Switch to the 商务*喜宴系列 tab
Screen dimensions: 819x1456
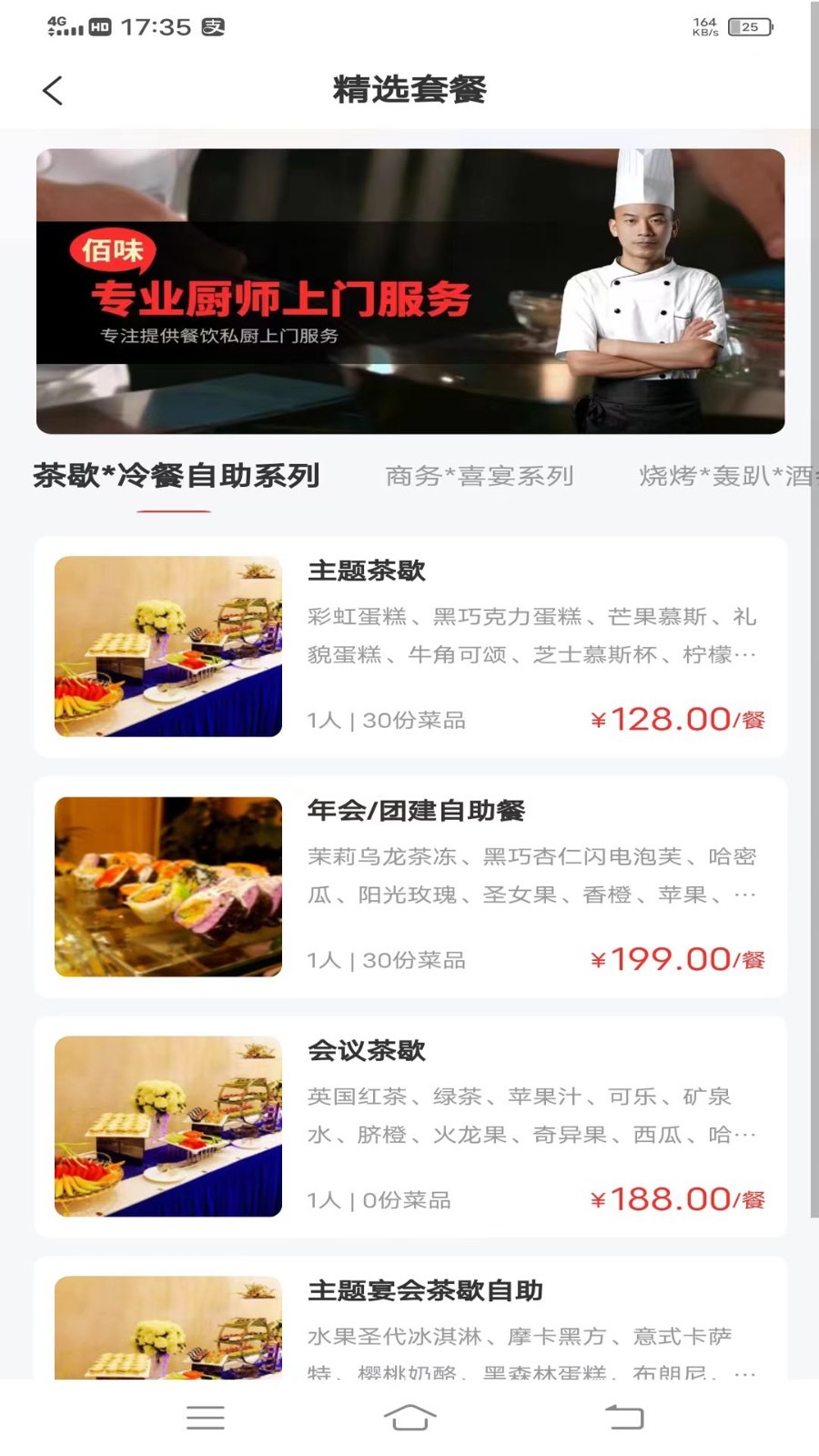(480, 476)
